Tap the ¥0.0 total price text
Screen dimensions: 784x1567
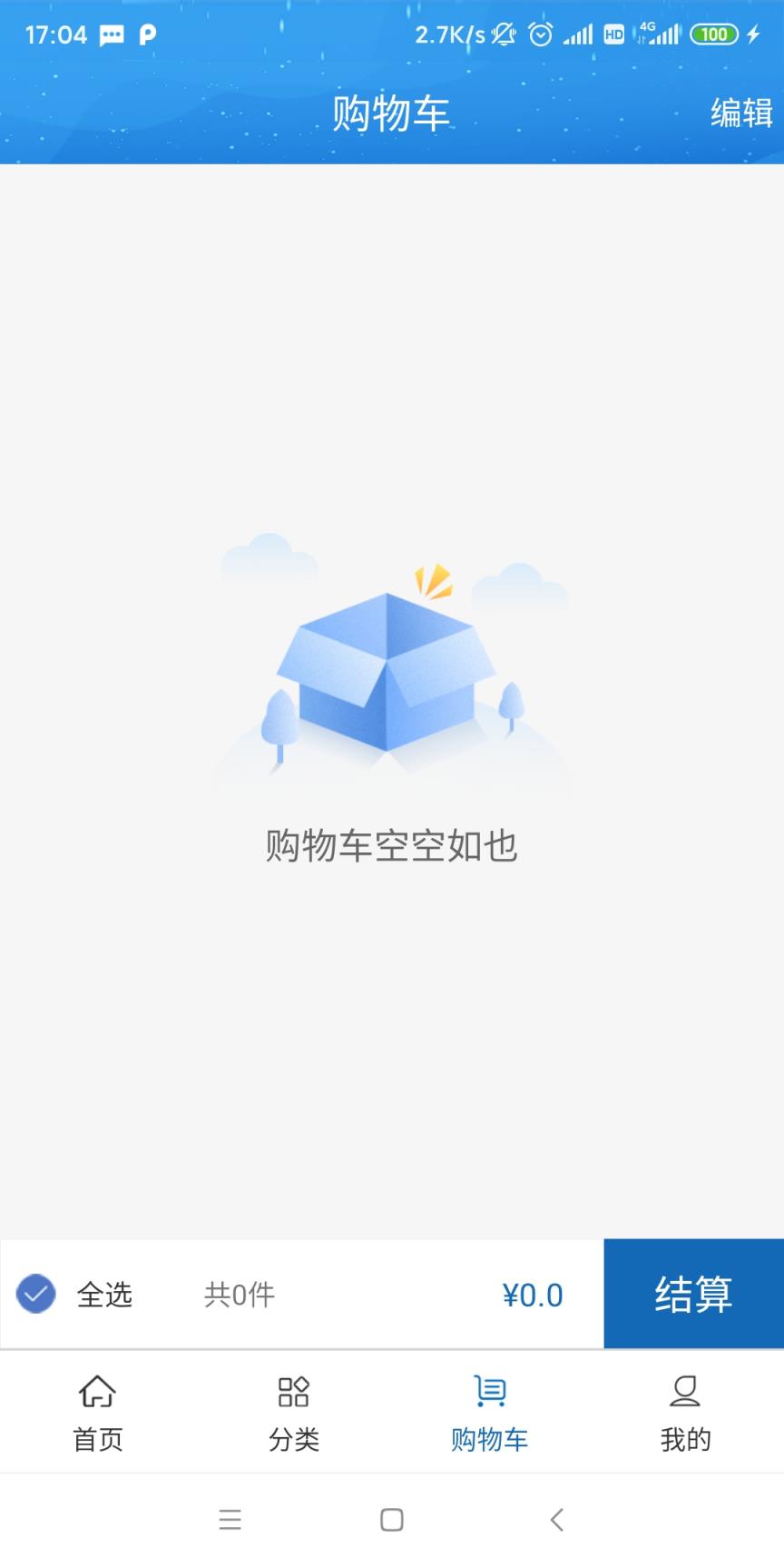click(x=534, y=1294)
